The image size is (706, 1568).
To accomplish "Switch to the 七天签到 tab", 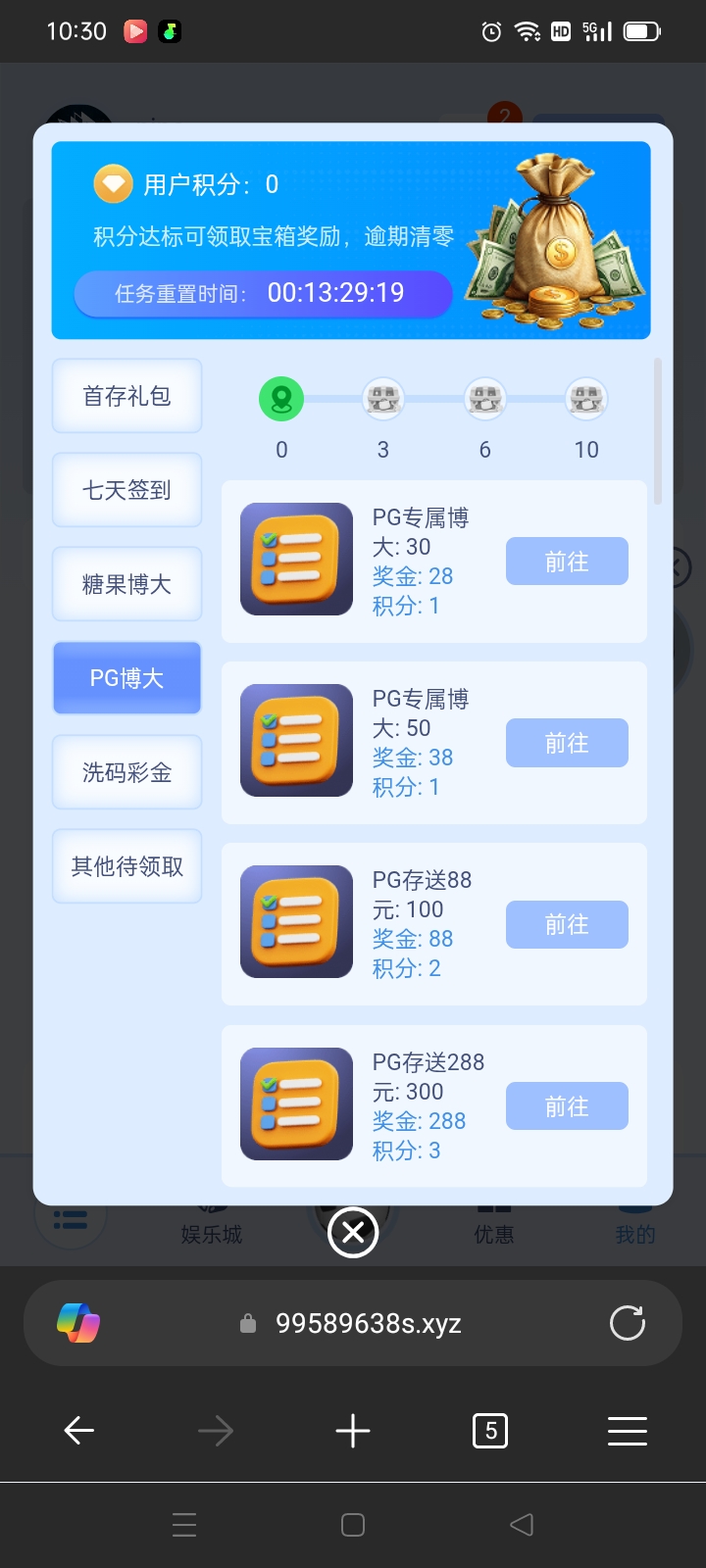I will 126,489.
